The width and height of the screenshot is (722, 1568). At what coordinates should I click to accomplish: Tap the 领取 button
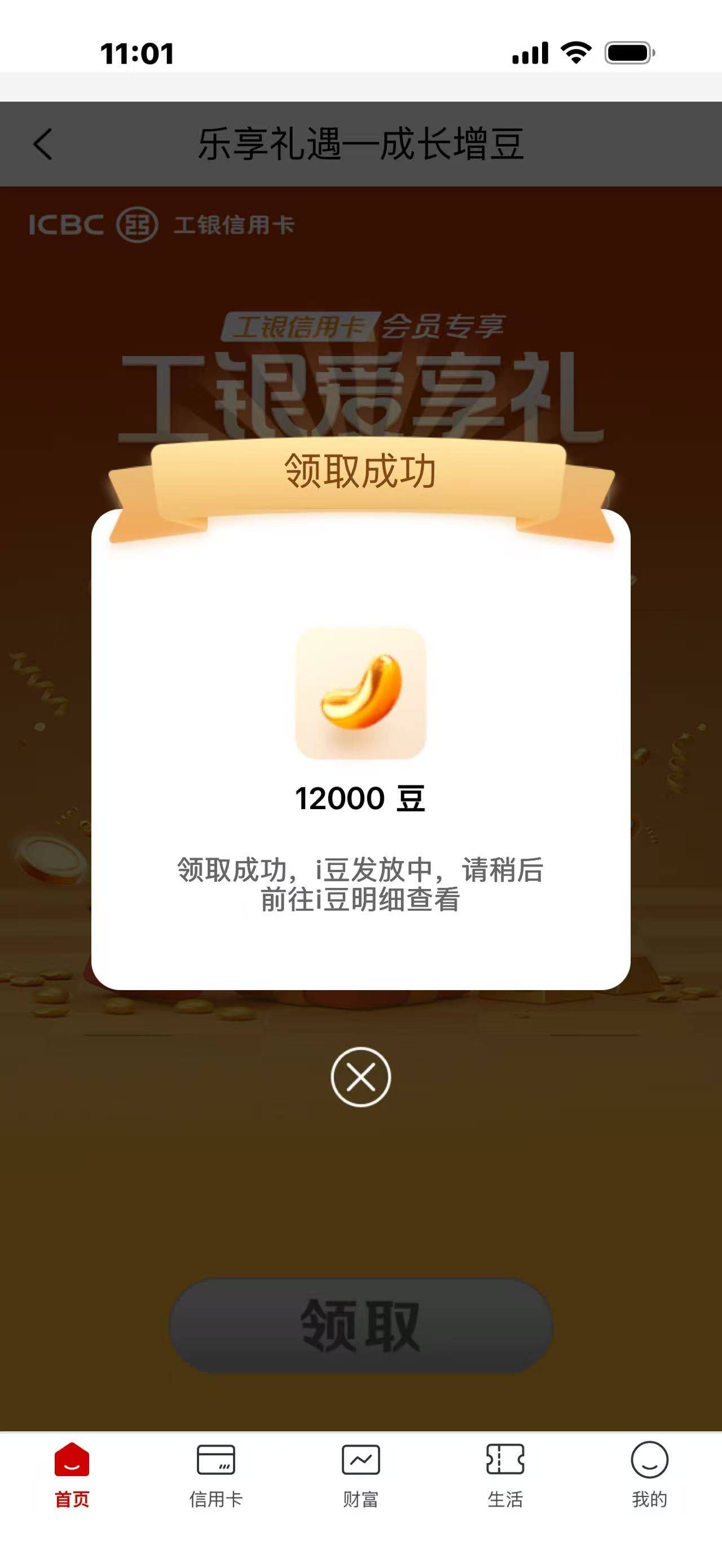pos(360,1325)
